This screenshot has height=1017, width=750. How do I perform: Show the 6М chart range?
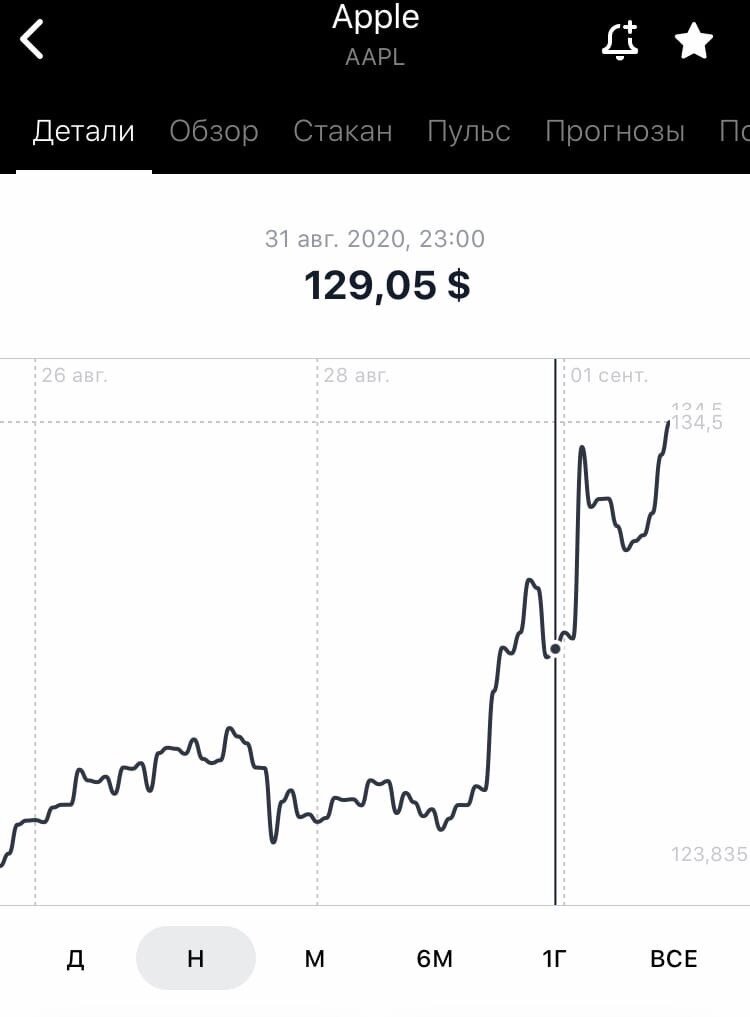pyautogui.click(x=435, y=958)
